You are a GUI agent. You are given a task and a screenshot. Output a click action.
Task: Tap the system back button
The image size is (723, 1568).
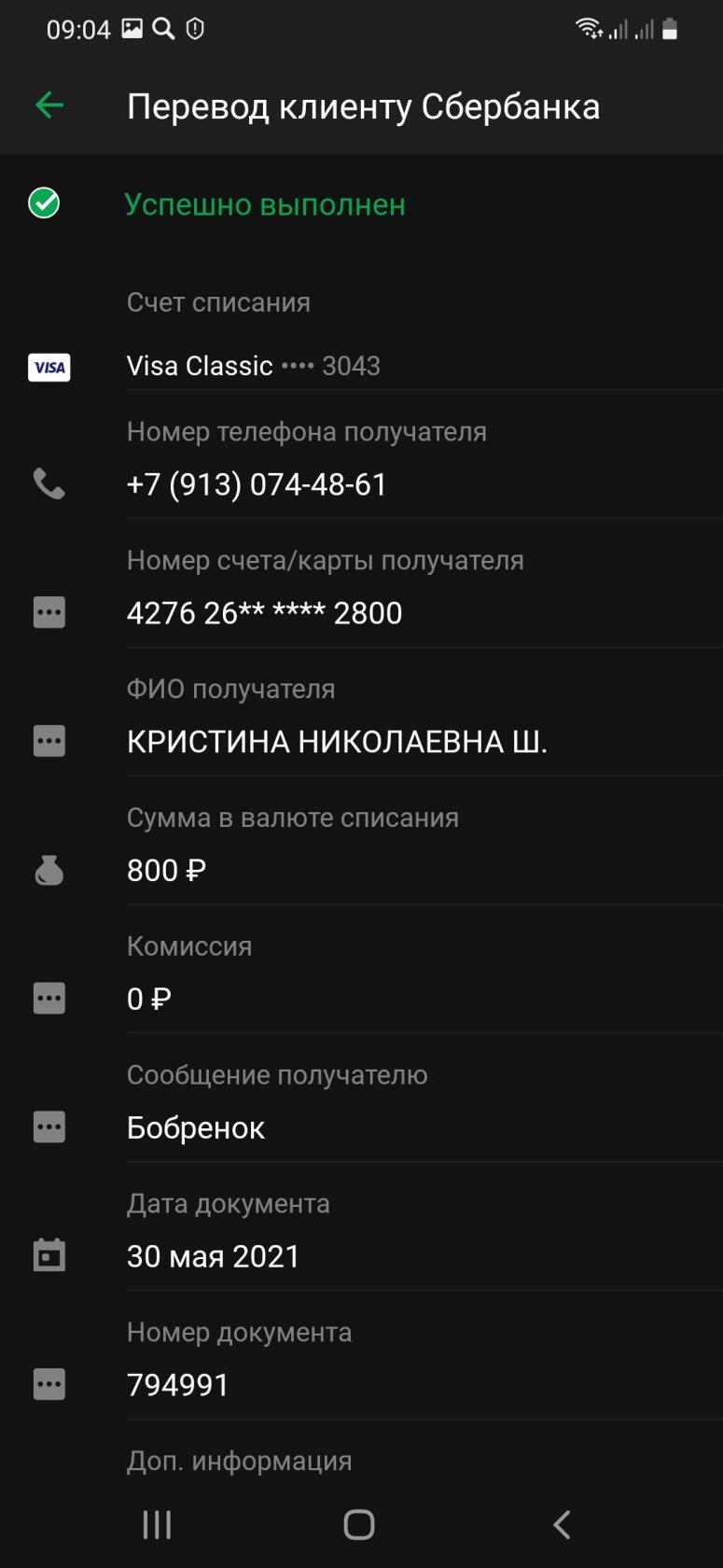coord(561,1524)
